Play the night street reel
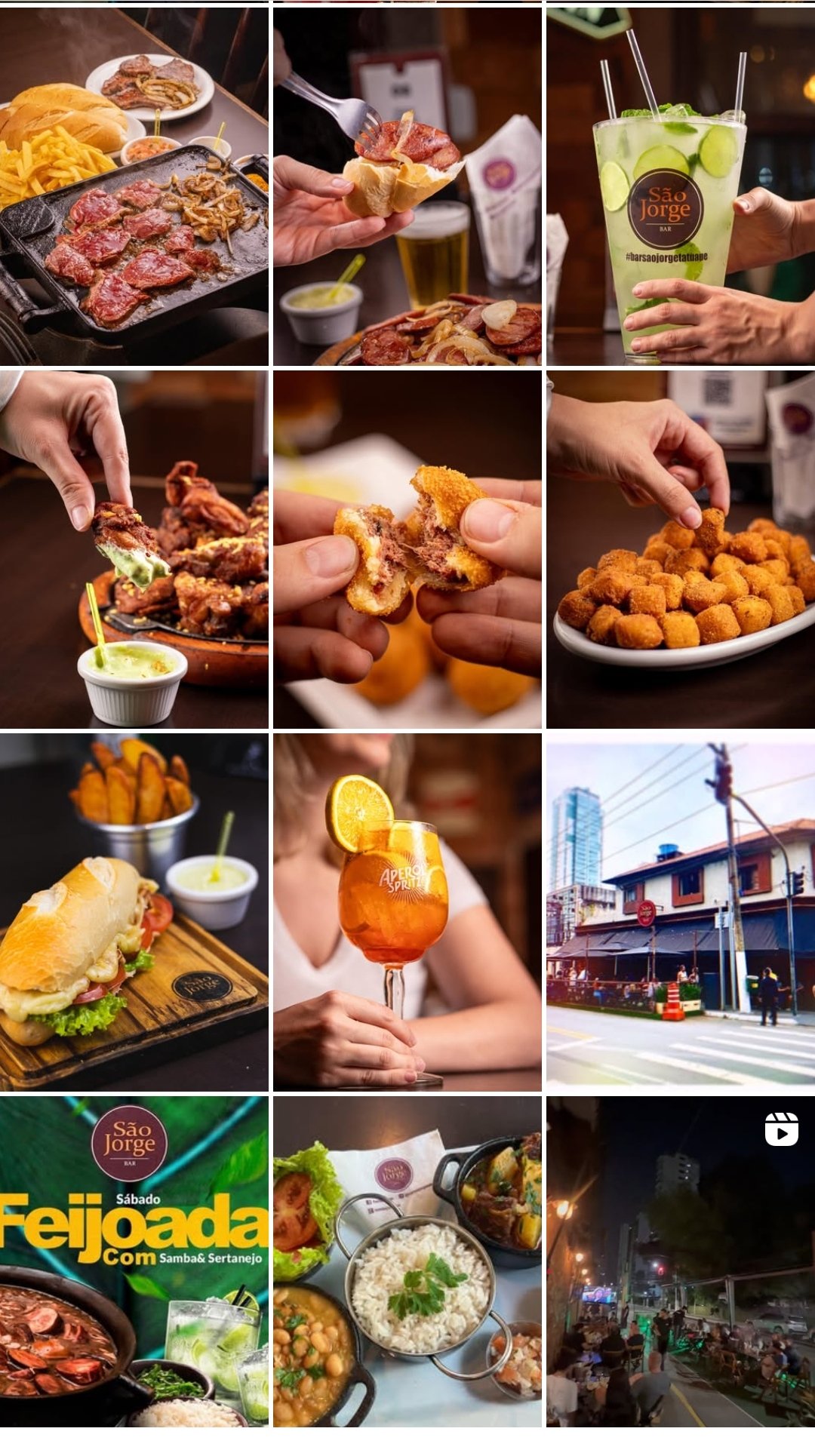The image size is (815, 1456). tap(680, 1261)
